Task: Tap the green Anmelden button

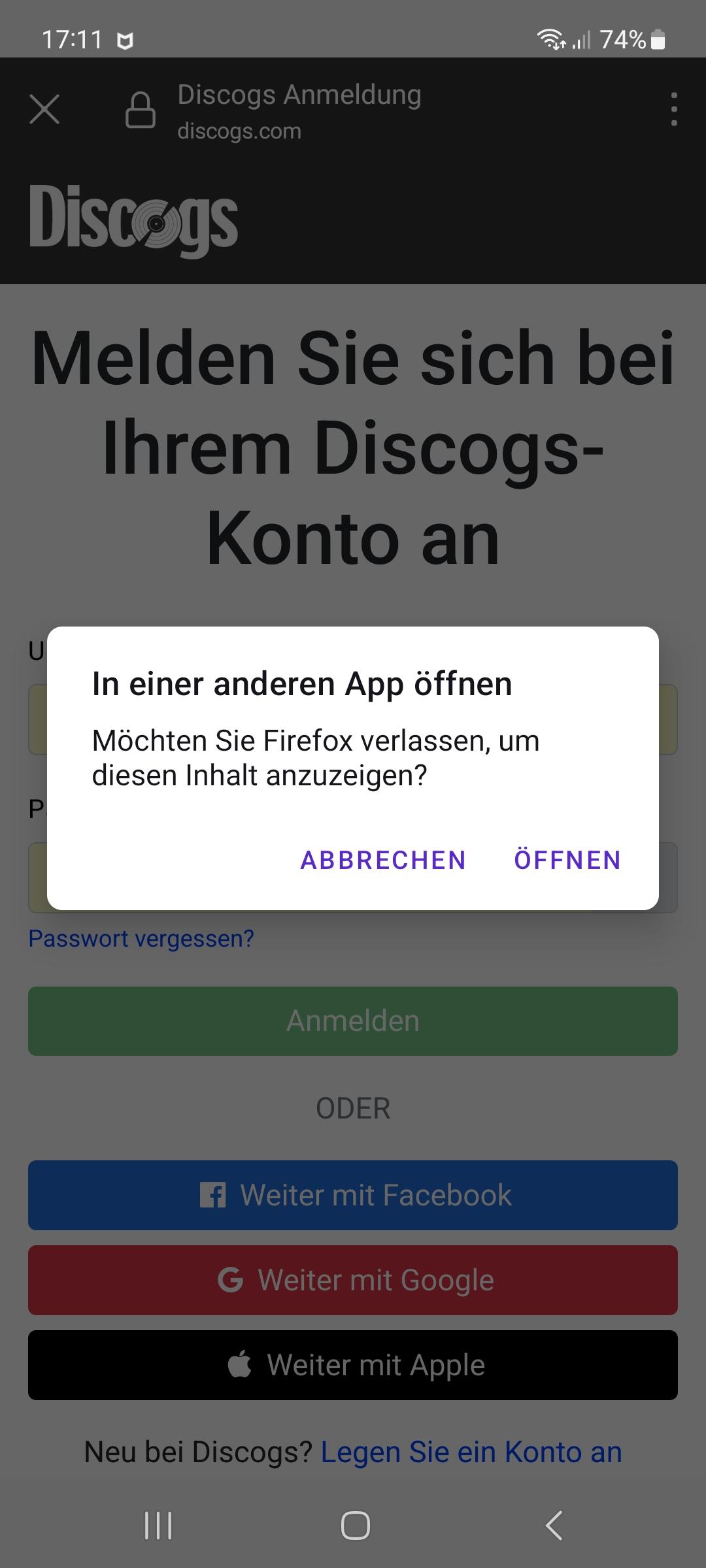Action: pos(353,1021)
